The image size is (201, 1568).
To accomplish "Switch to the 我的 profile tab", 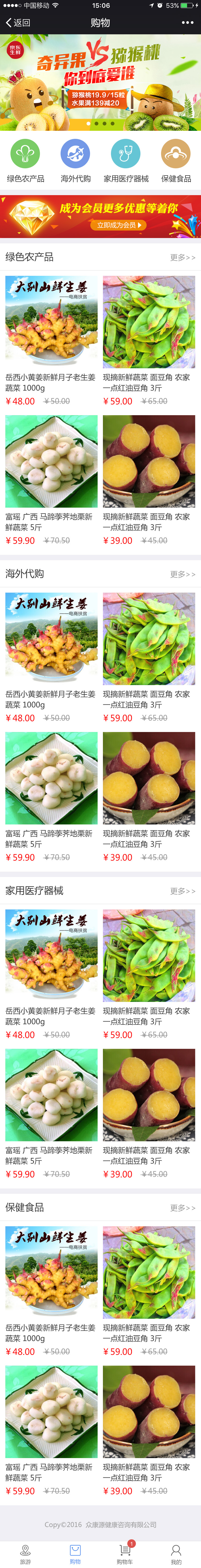I will click(176, 1552).
